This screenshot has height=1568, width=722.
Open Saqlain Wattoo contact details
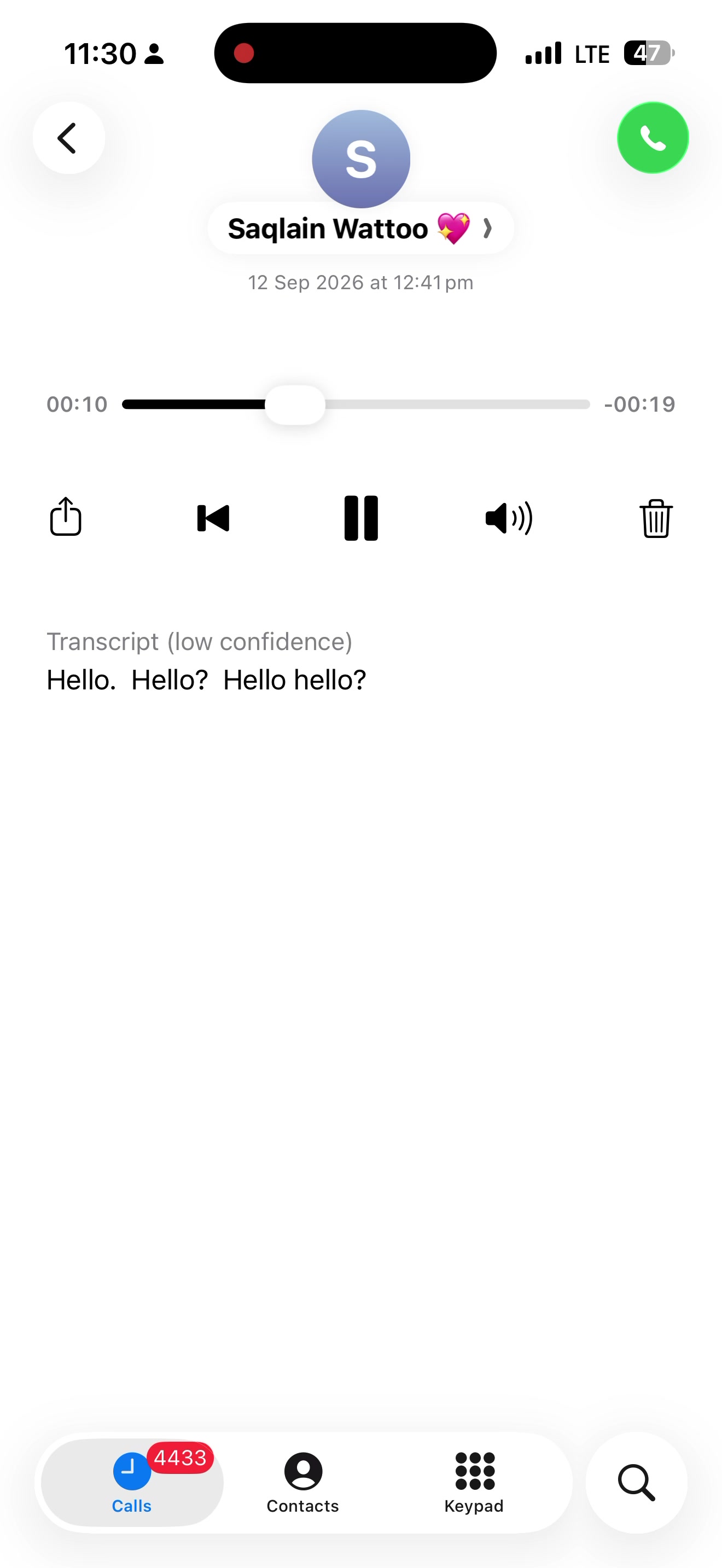[x=360, y=229]
